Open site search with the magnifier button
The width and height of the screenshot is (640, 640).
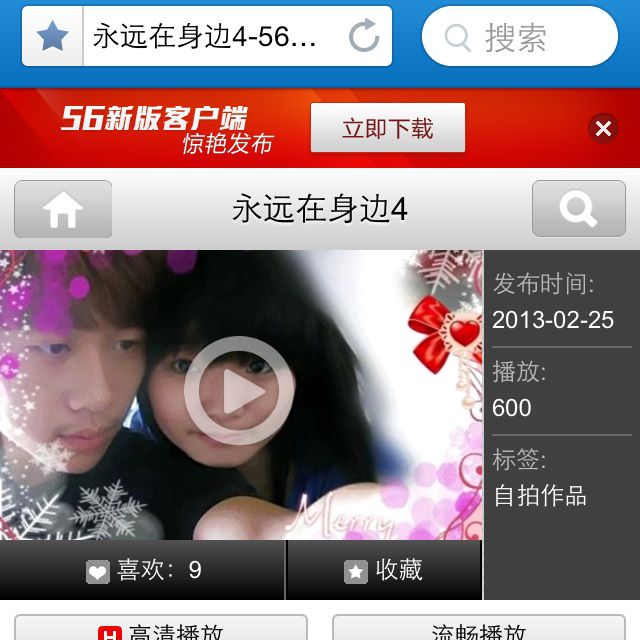(x=578, y=209)
